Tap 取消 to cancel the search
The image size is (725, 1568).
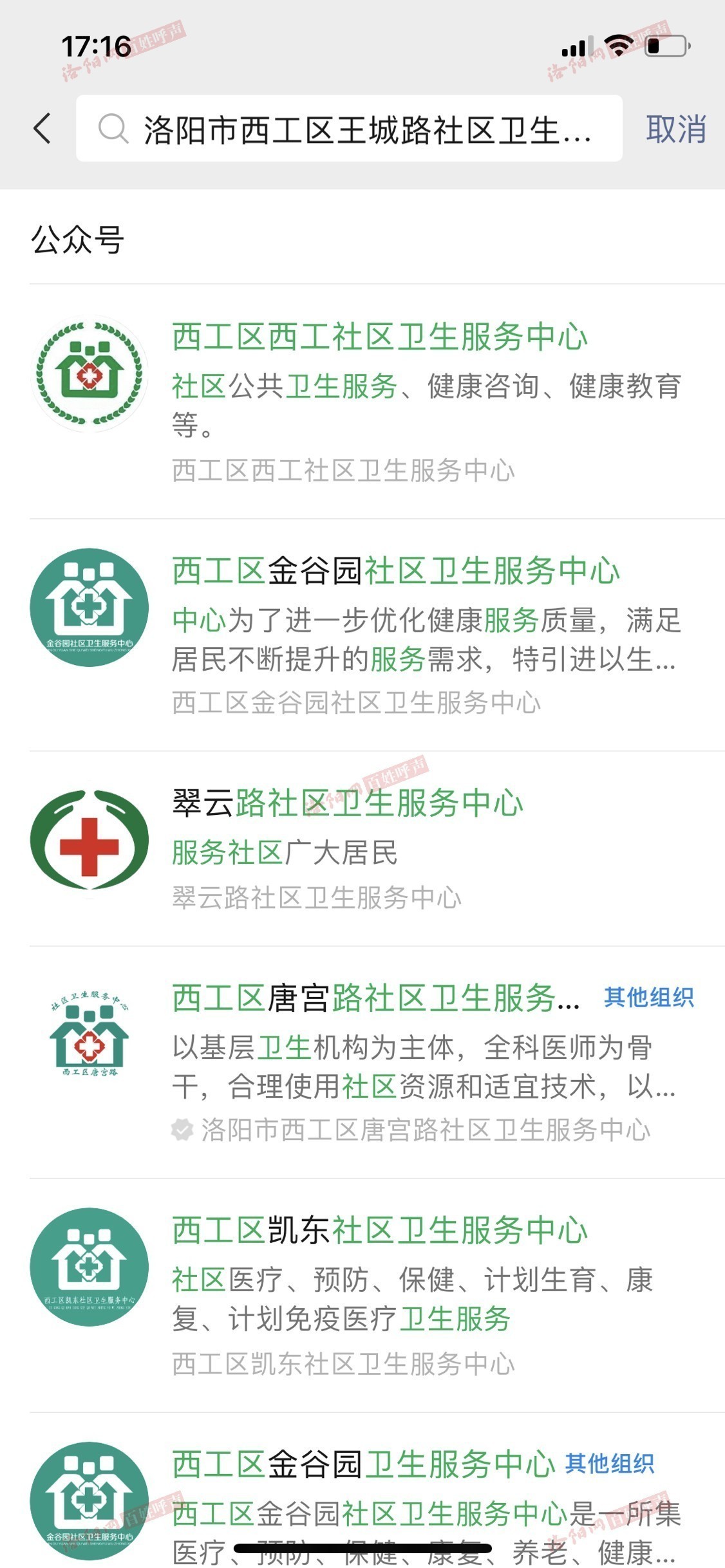pyautogui.click(x=676, y=129)
